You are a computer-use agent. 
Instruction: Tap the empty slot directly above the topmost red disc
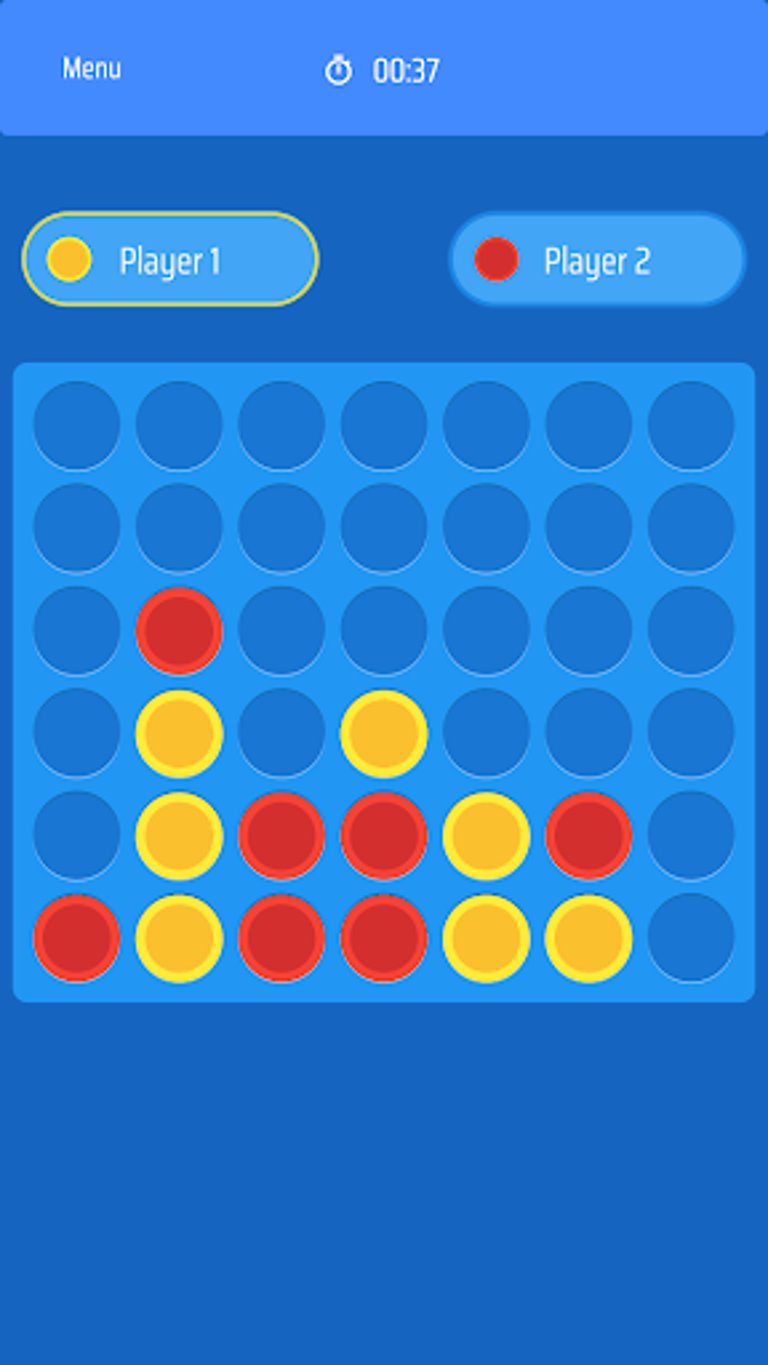(x=179, y=528)
